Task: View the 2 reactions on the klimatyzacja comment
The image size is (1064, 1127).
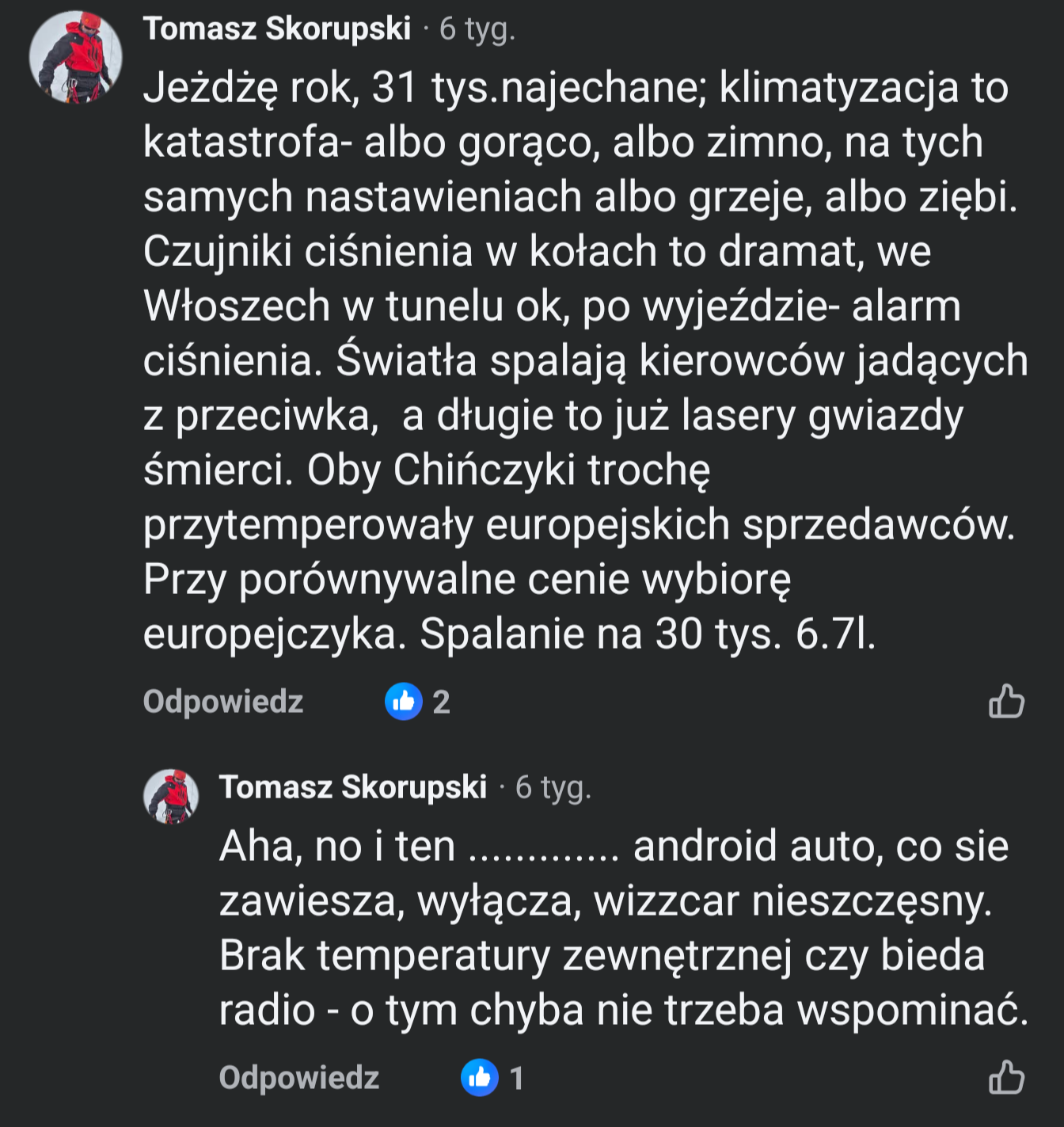Action: pos(417,702)
